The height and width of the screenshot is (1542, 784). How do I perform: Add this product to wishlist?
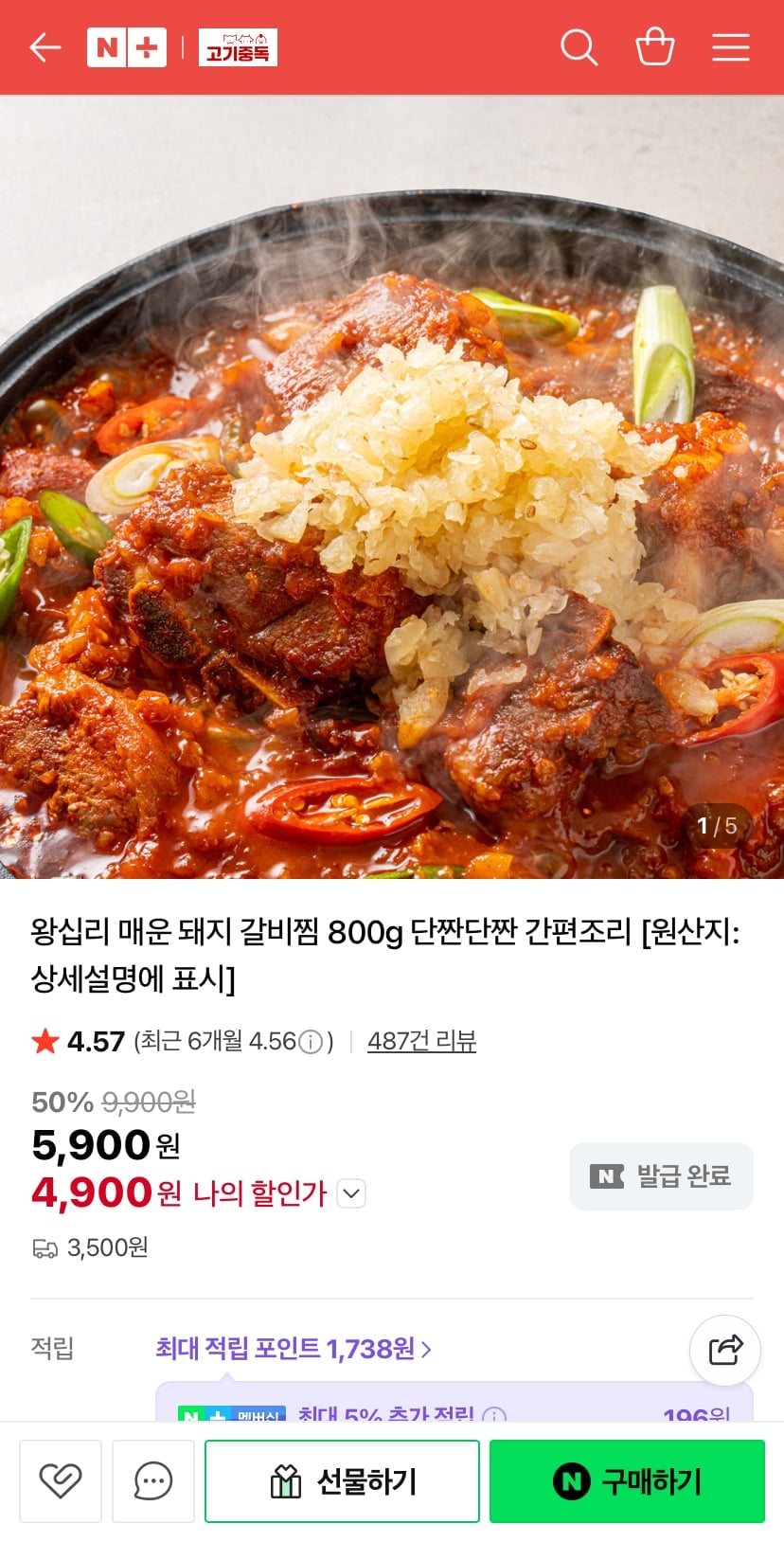pyautogui.click(x=61, y=1481)
